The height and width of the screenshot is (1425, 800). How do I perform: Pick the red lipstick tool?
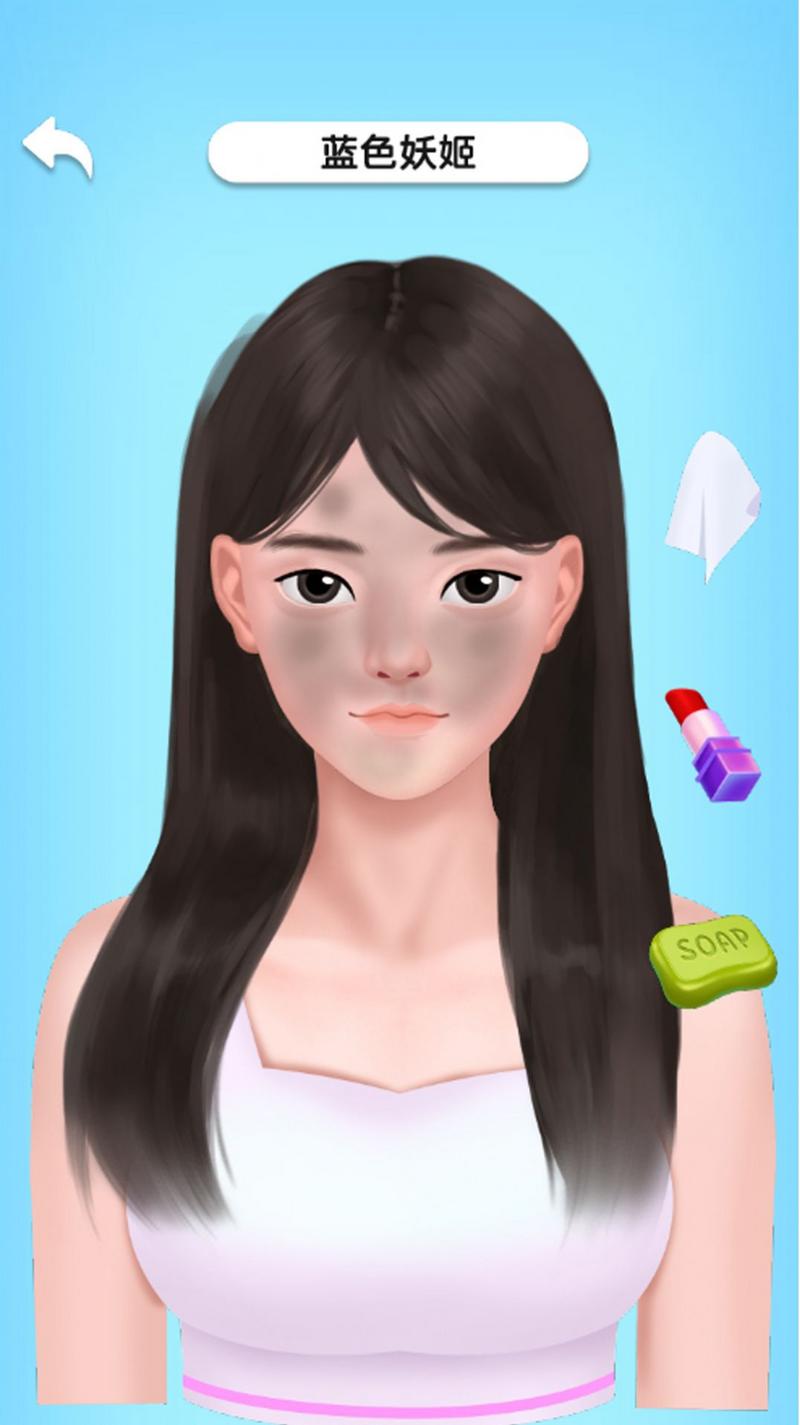712,743
